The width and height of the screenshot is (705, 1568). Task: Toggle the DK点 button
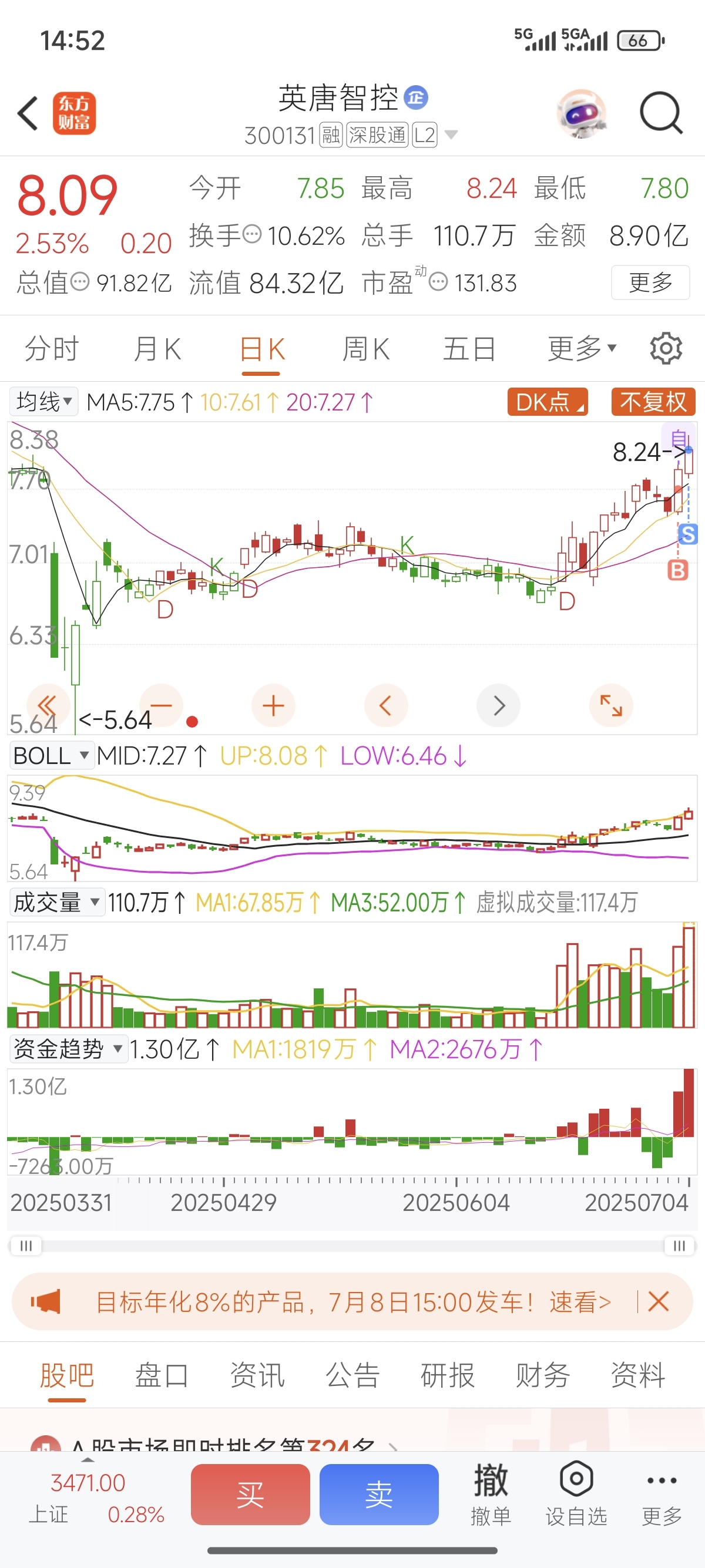(548, 402)
